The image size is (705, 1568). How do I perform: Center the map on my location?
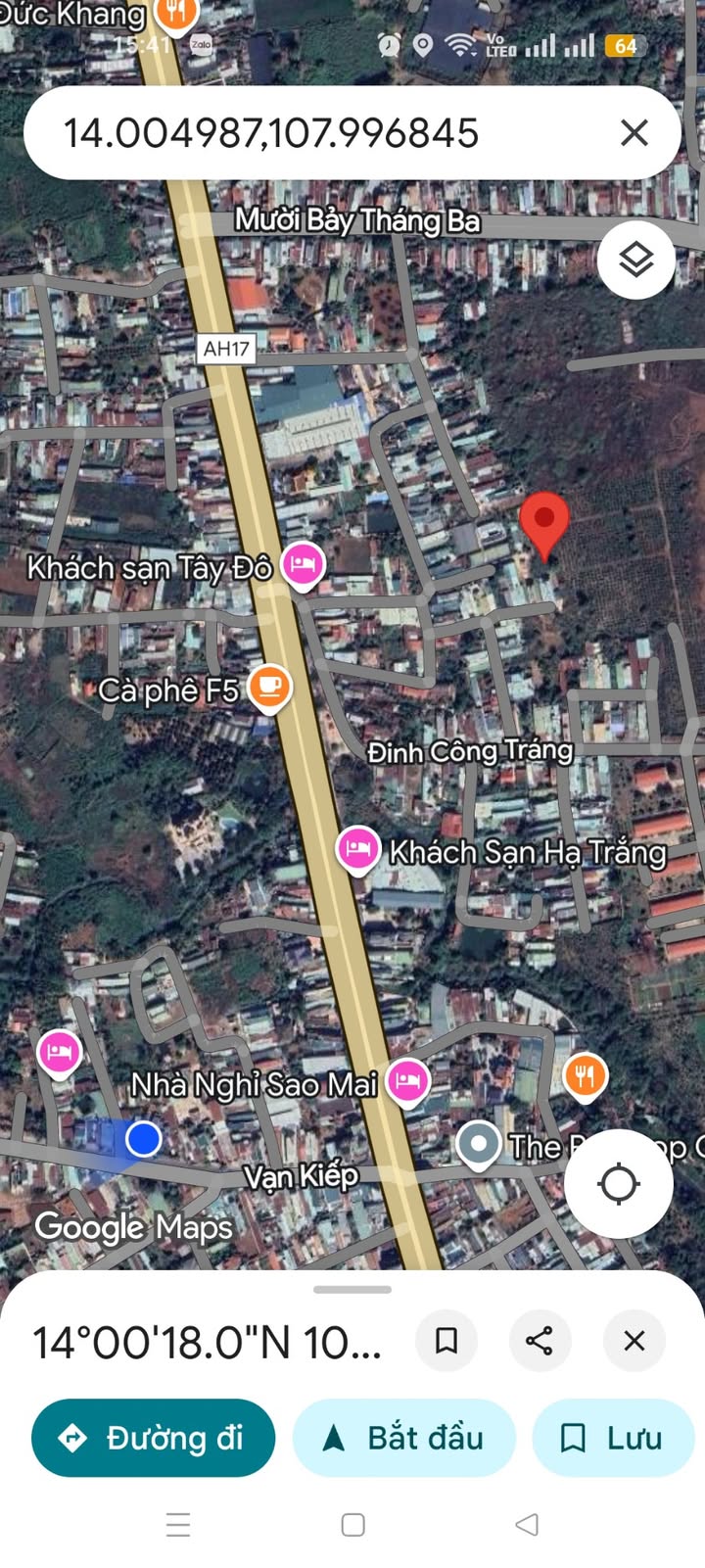pyautogui.click(x=618, y=1183)
